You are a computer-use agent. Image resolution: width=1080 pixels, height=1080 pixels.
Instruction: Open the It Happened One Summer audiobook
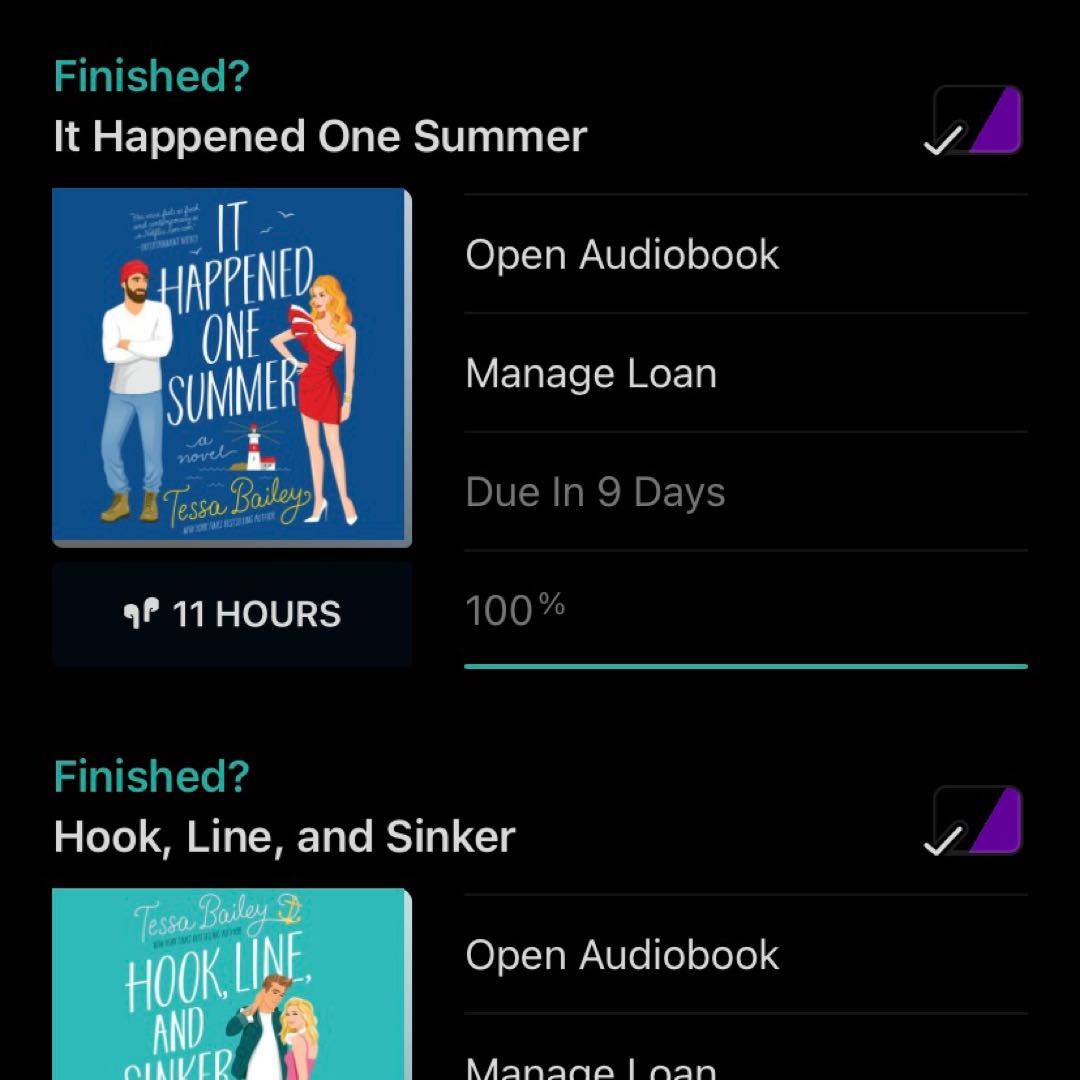[622, 255]
